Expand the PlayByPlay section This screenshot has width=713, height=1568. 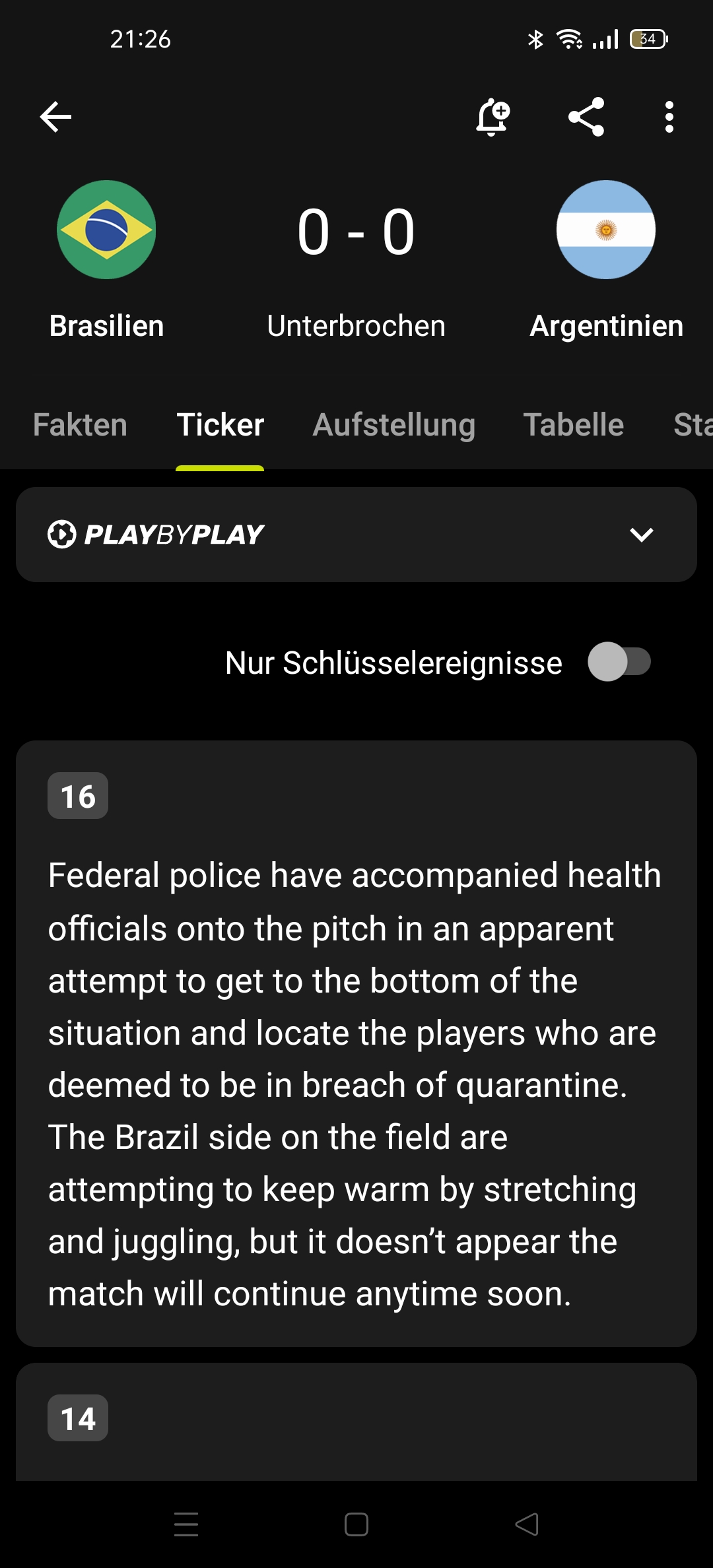[641, 535]
